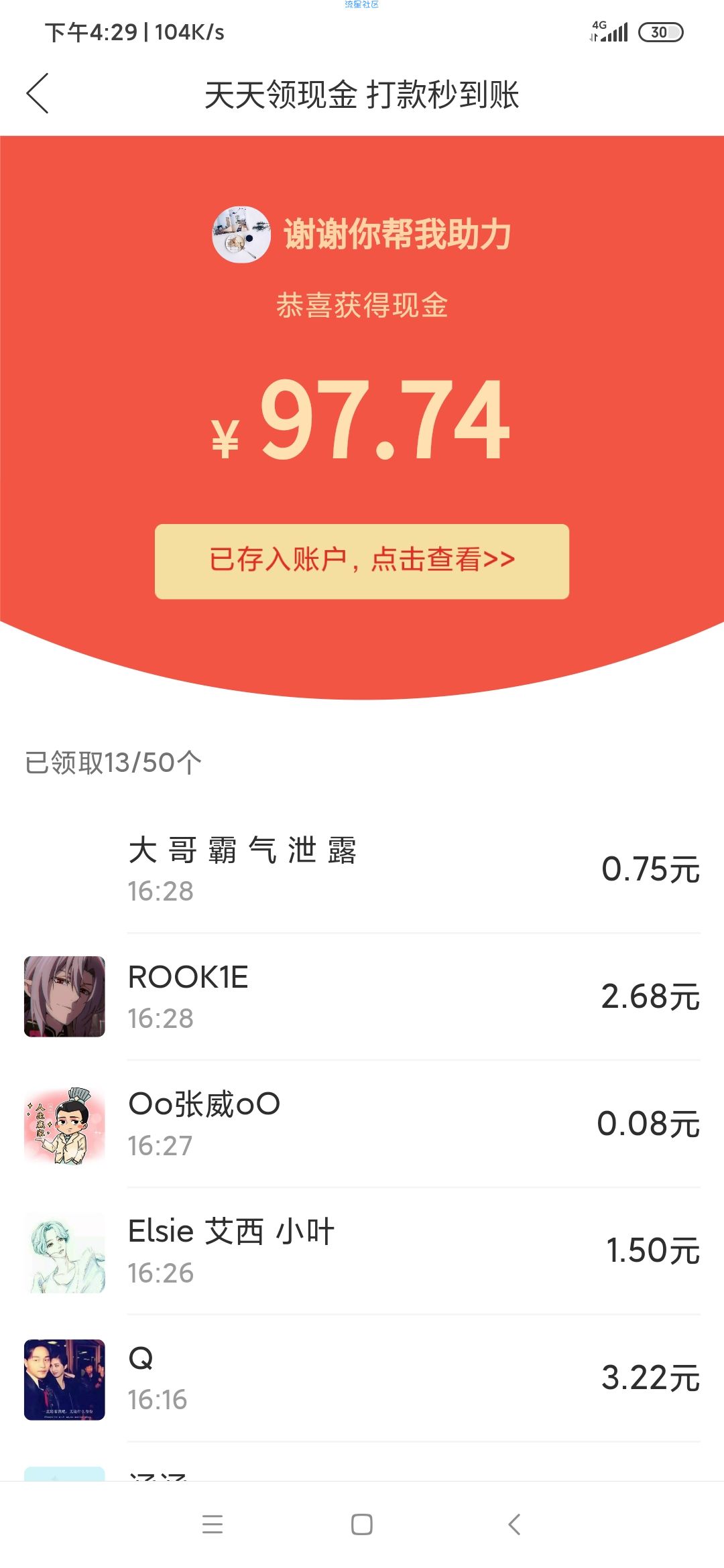Viewport: 724px width, 1568px height.
Task: Tap the 已存入账户，点击查看 button
Action: (x=362, y=561)
